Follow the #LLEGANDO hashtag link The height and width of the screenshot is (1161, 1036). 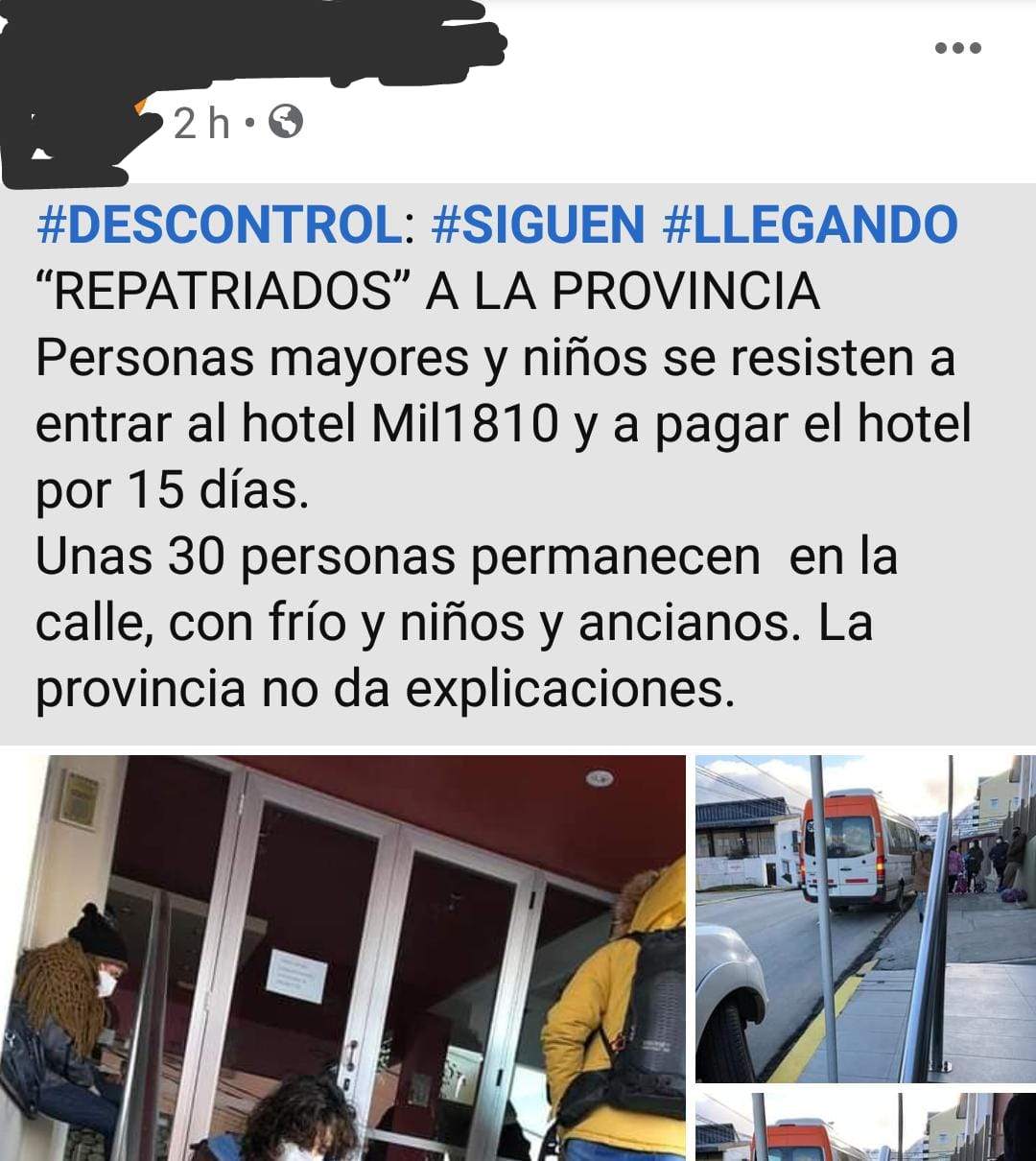[810, 225]
